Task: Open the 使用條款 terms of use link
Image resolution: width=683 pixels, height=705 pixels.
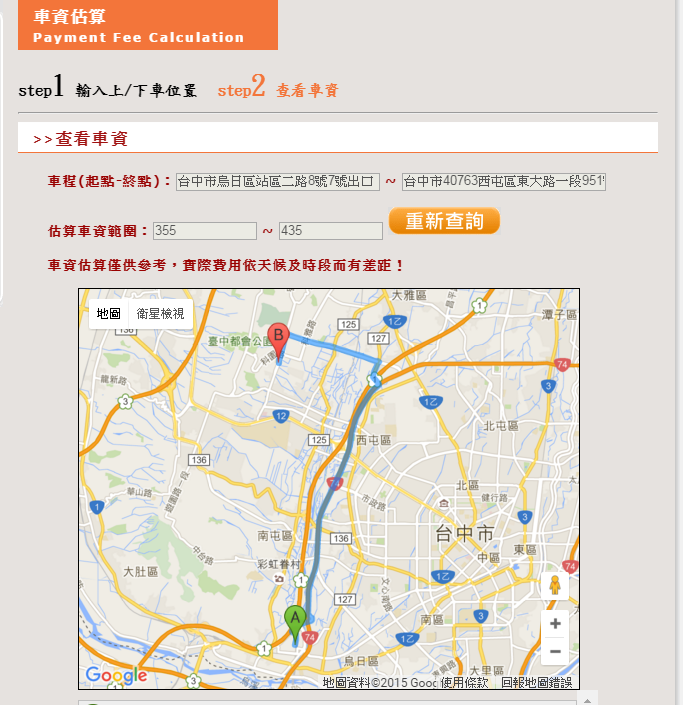Action: [x=466, y=682]
